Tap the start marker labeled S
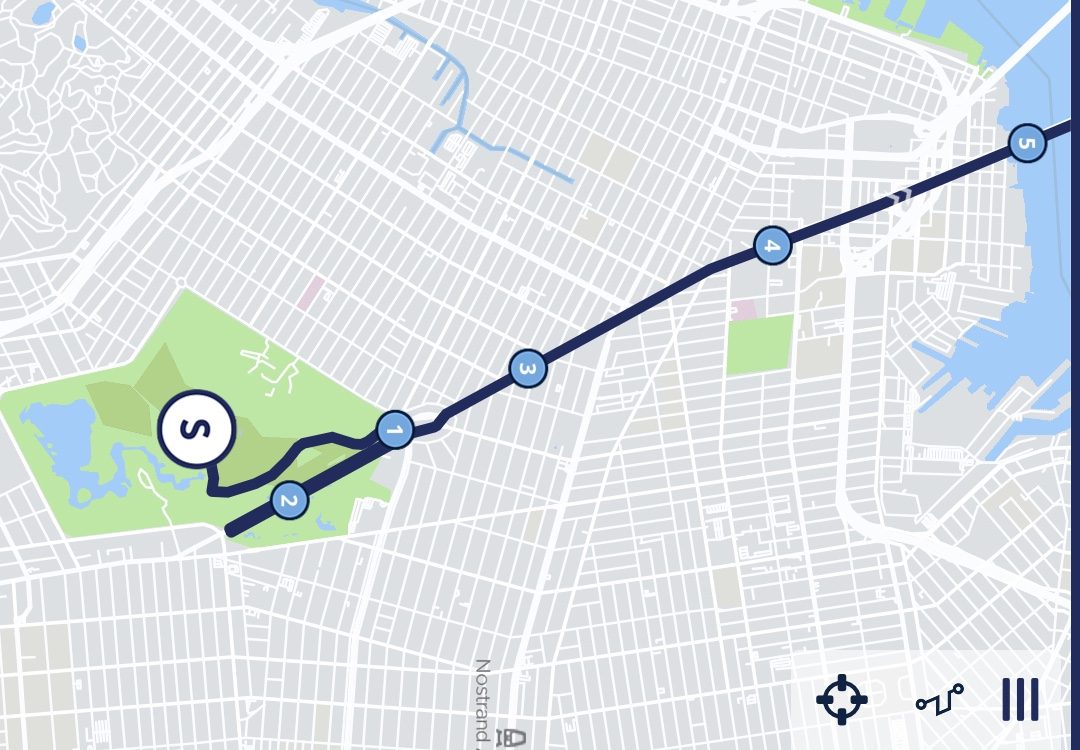The height and width of the screenshot is (750, 1080). pos(196,429)
